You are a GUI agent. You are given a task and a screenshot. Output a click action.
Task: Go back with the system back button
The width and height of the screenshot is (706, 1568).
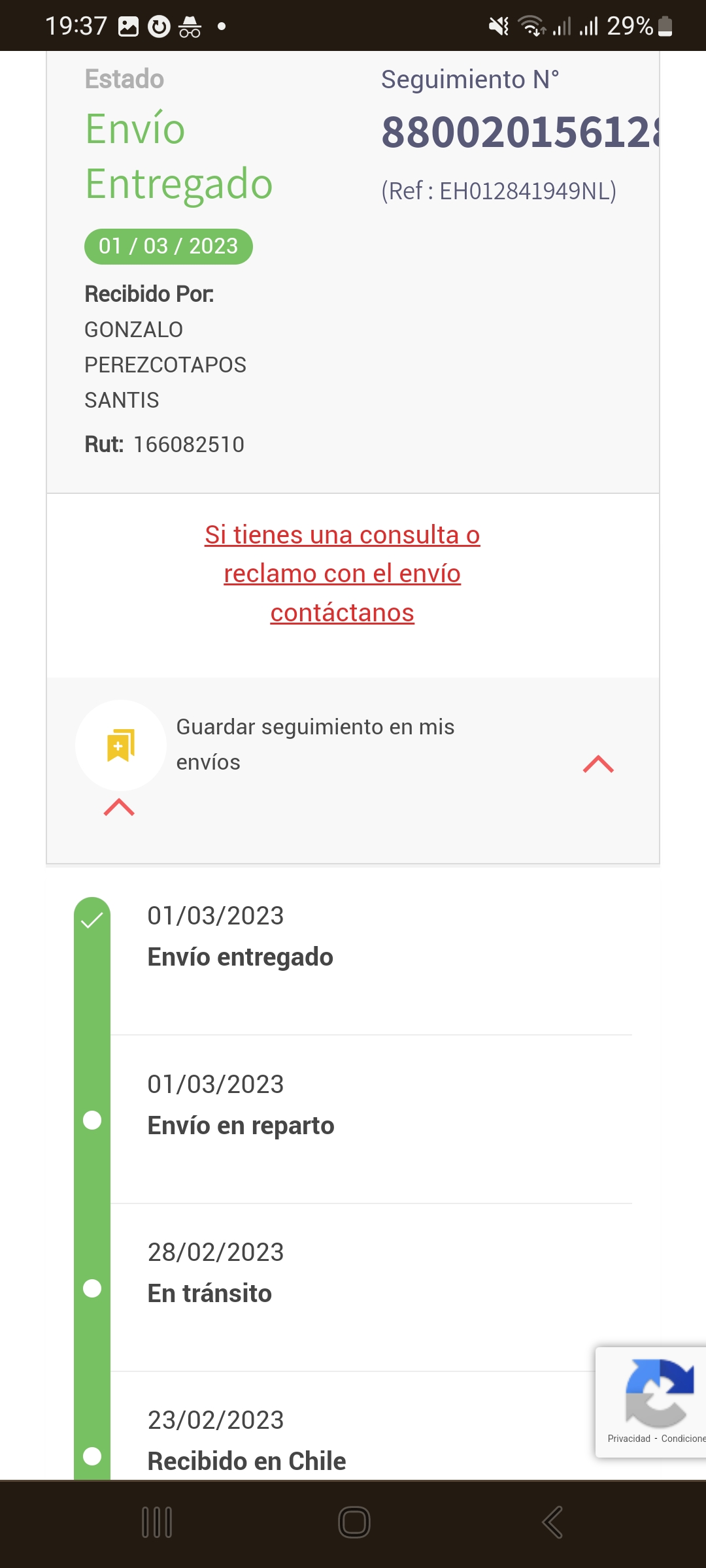point(552,1522)
